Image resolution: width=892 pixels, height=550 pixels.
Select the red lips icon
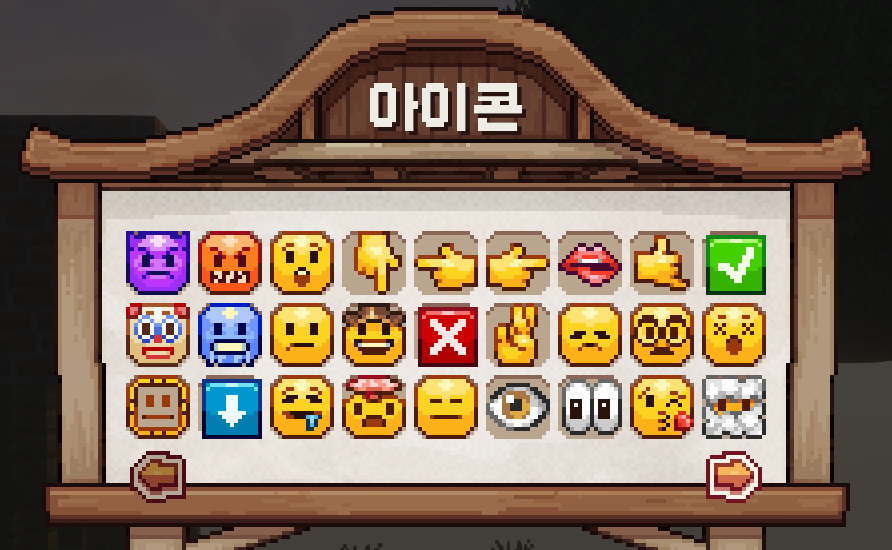click(x=590, y=263)
